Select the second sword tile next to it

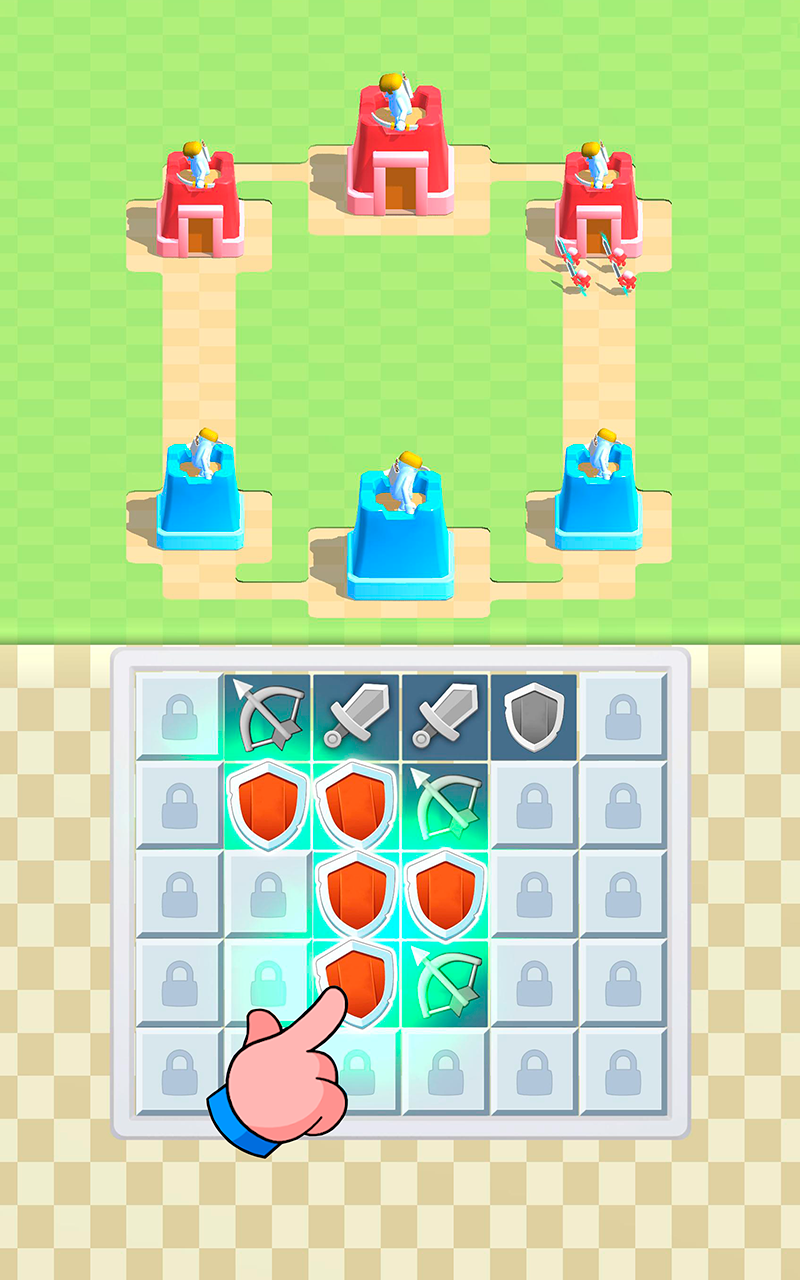445,715
